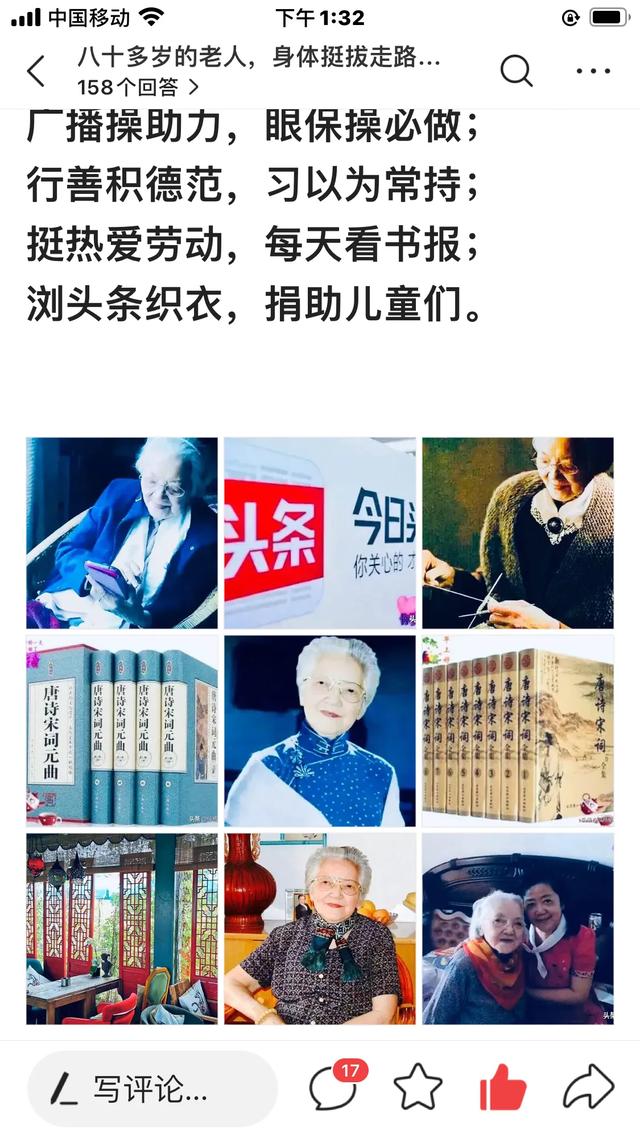Open the 今日头条 logo image
The image size is (640, 1138).
[320, 533]
